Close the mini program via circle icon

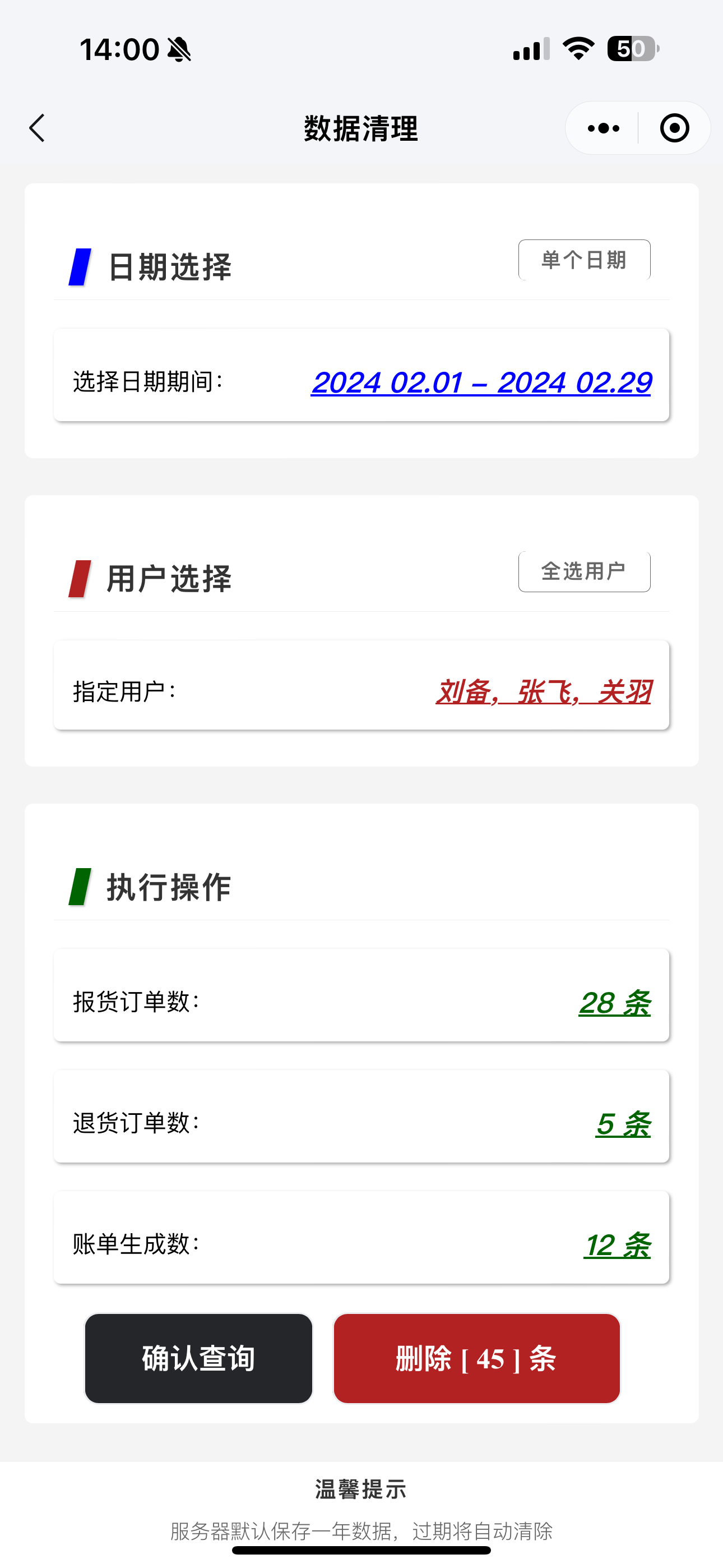click(x=674, y=128)
